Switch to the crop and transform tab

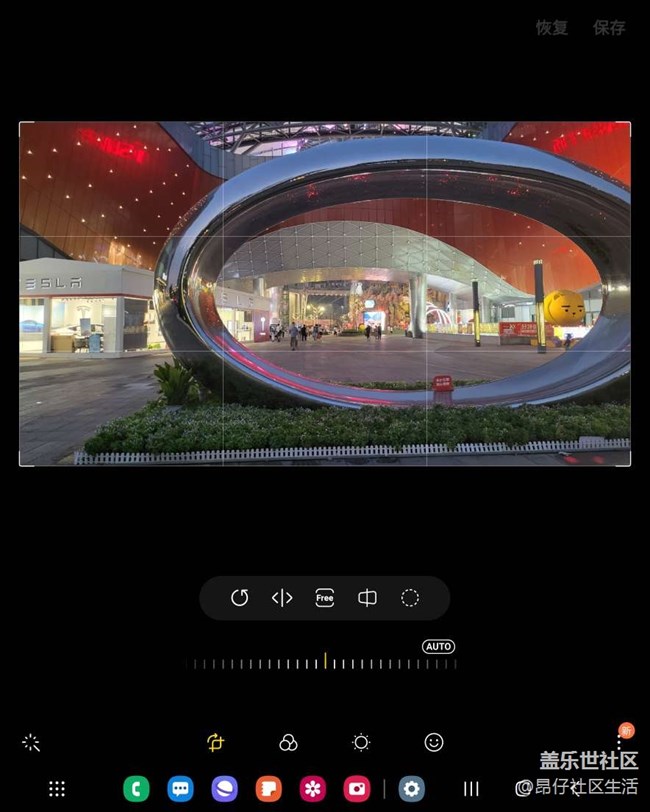point(215,742)
